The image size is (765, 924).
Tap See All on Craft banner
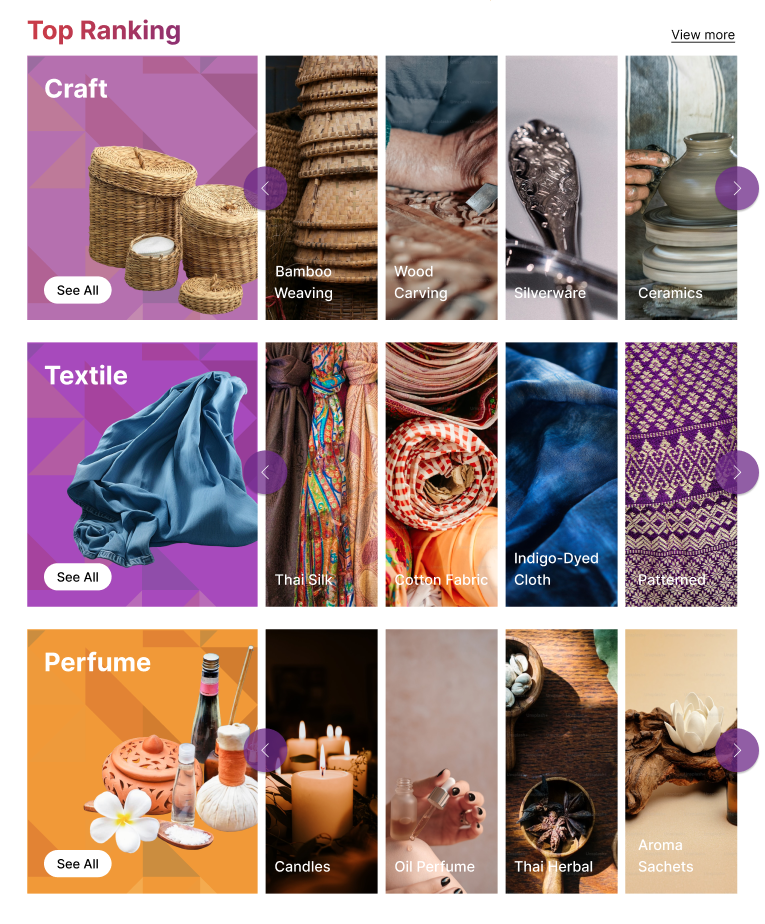tap(77, 290)
